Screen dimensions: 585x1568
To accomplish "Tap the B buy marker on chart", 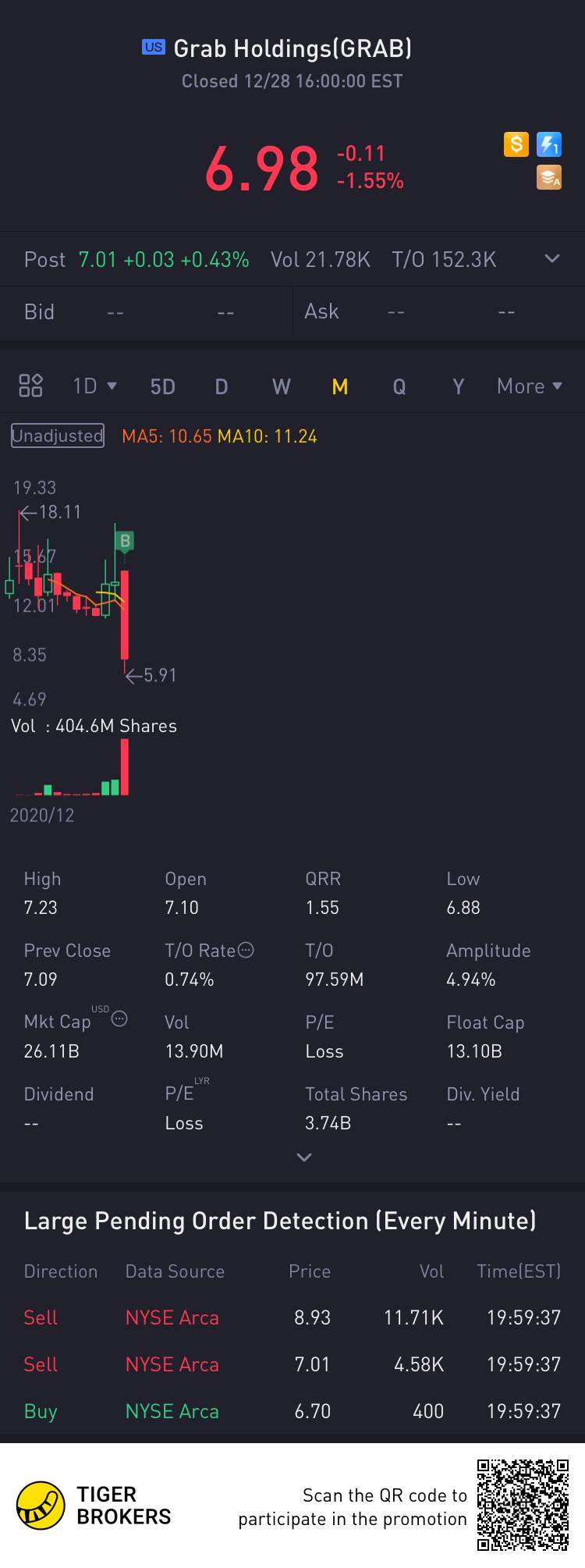I will [124, 541].
